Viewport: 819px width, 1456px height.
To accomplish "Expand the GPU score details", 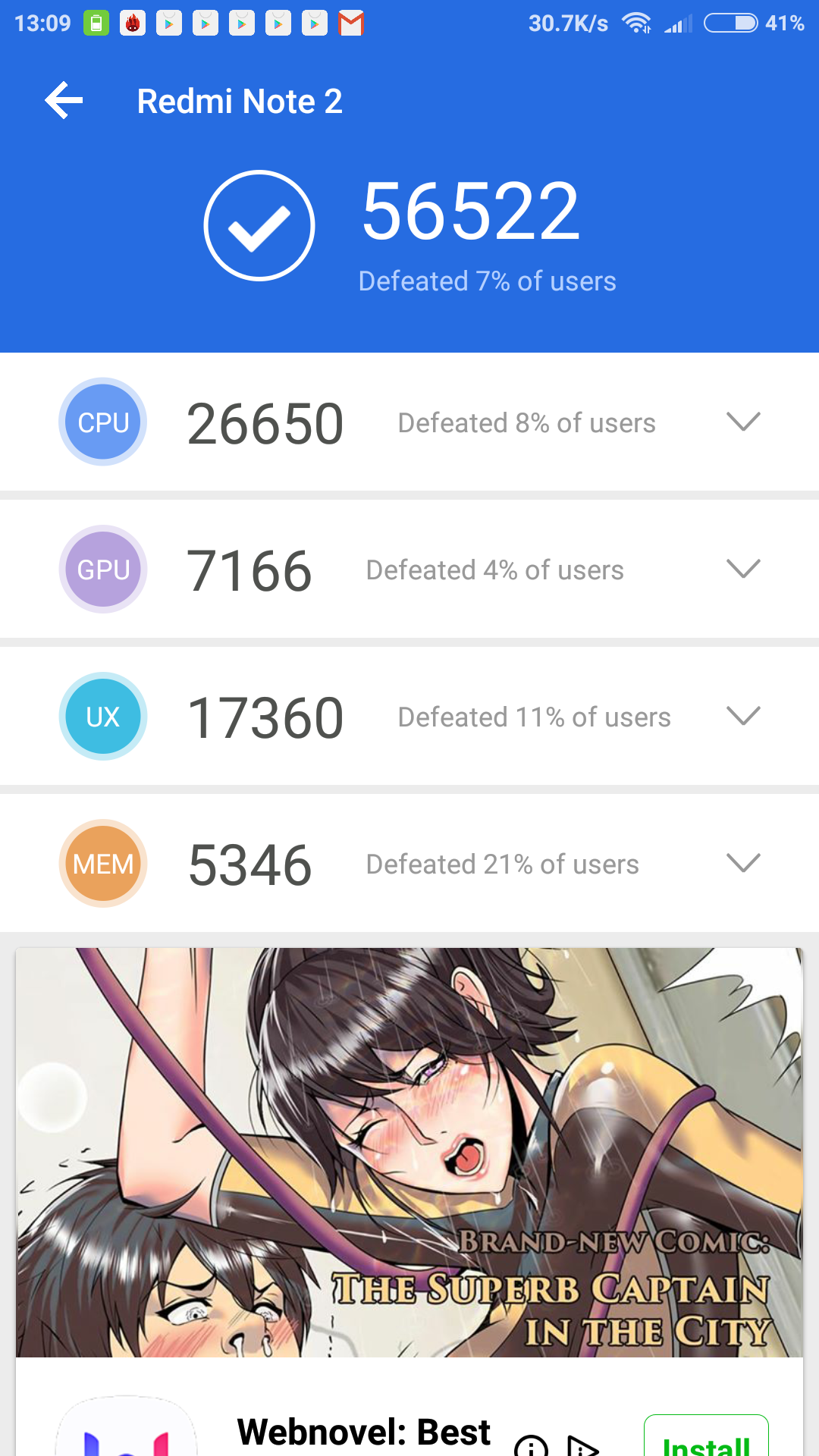I will tap(742, 569).
